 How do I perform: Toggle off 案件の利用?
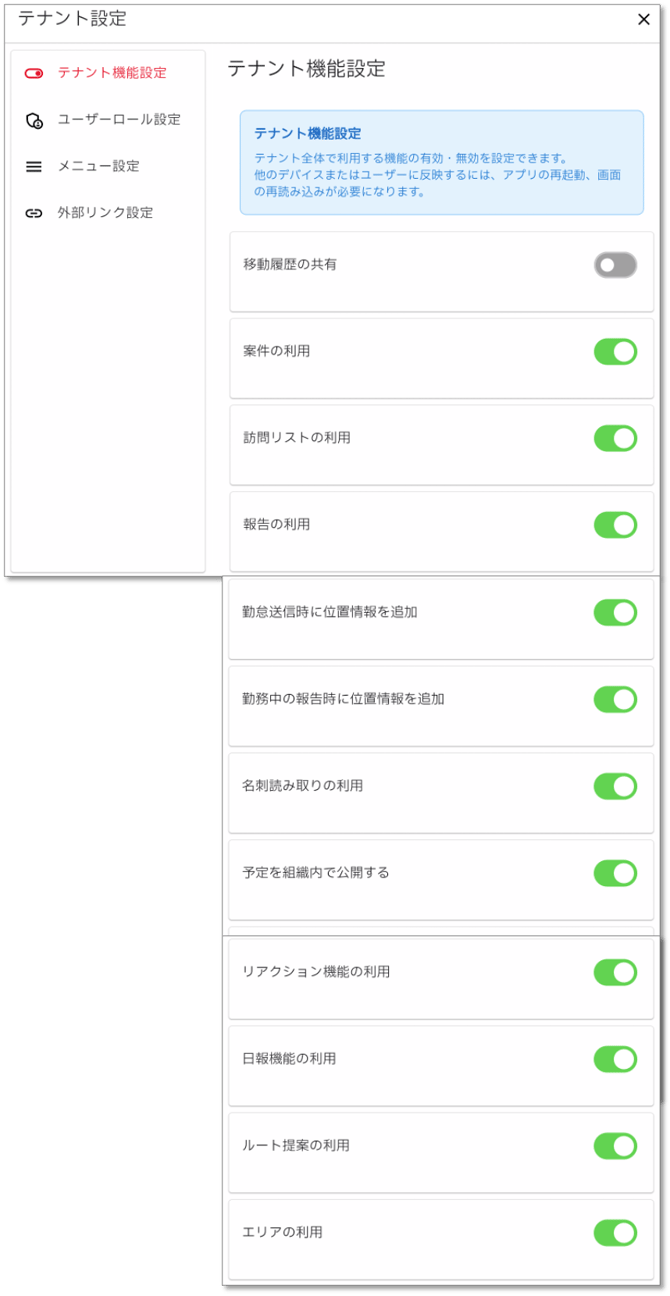615,352
